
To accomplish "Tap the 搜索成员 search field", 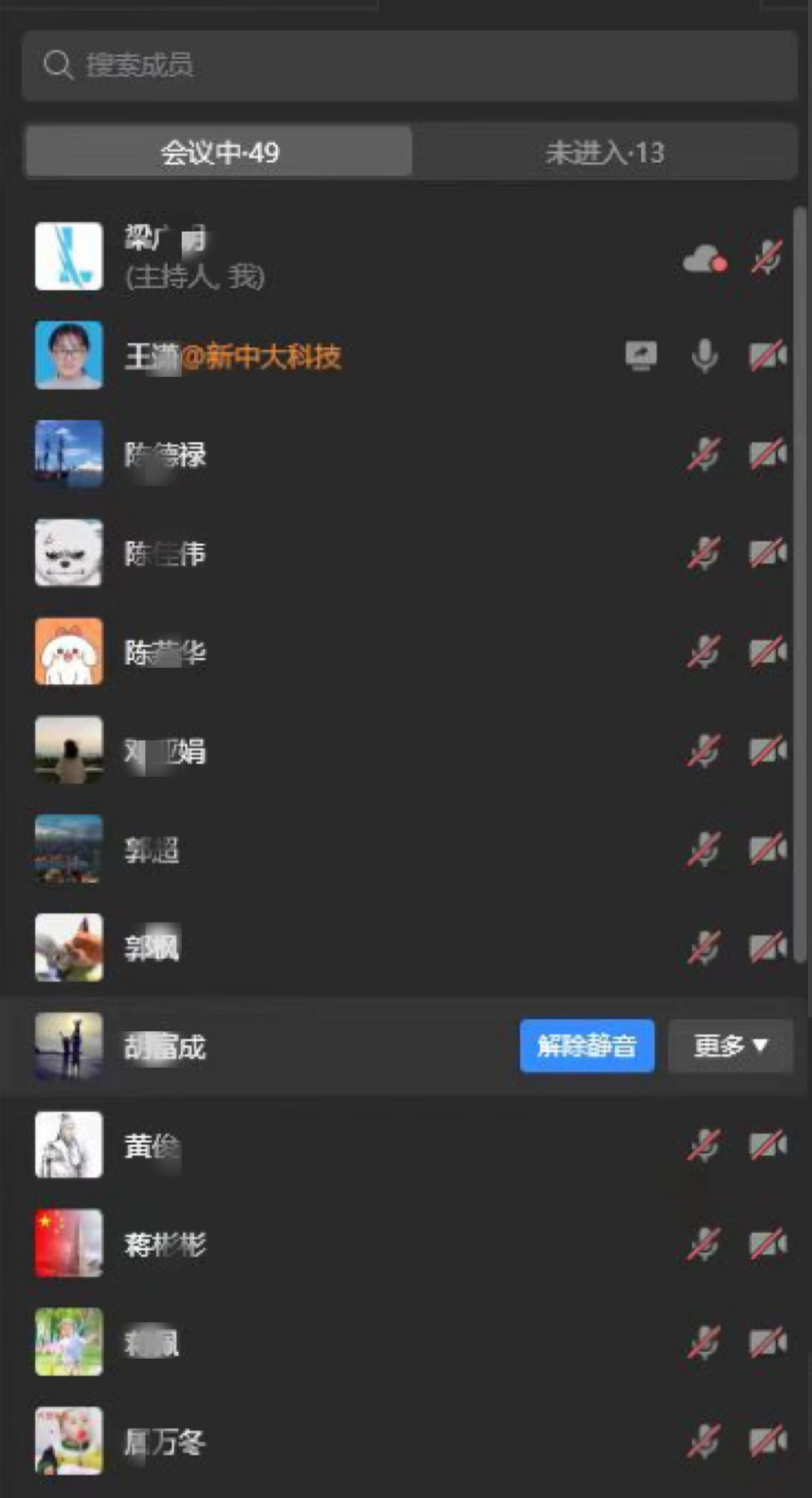I will coord(409,65).
